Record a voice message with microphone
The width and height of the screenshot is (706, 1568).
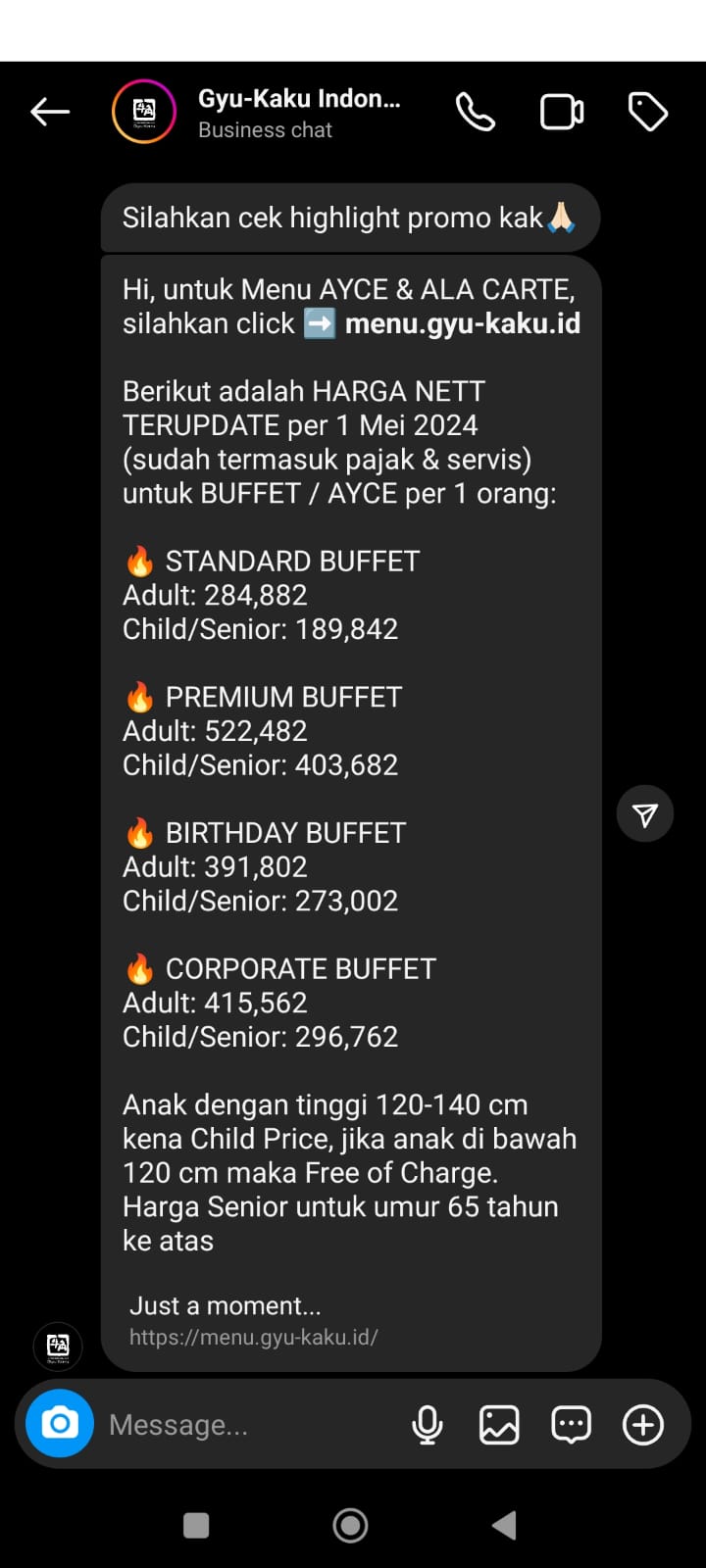pyautogui.click(x=428, y=1424)
